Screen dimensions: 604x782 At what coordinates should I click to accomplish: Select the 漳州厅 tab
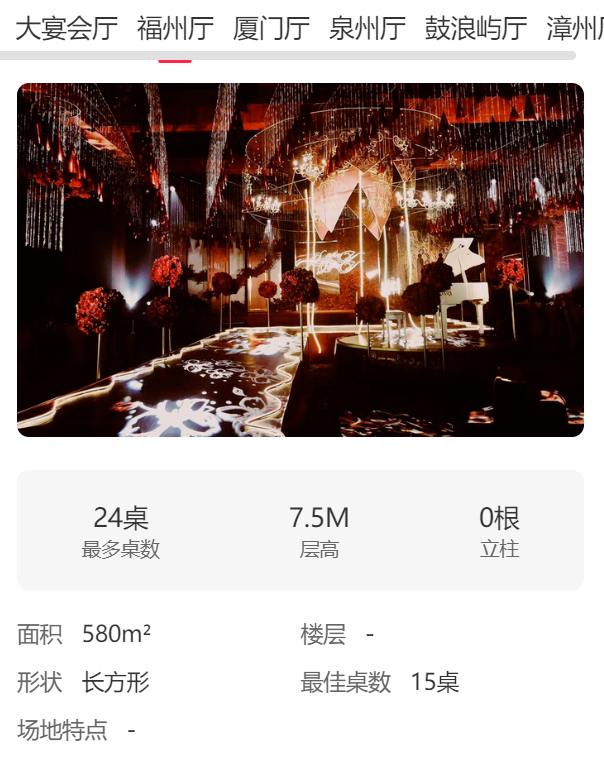(x=576, y=28)
